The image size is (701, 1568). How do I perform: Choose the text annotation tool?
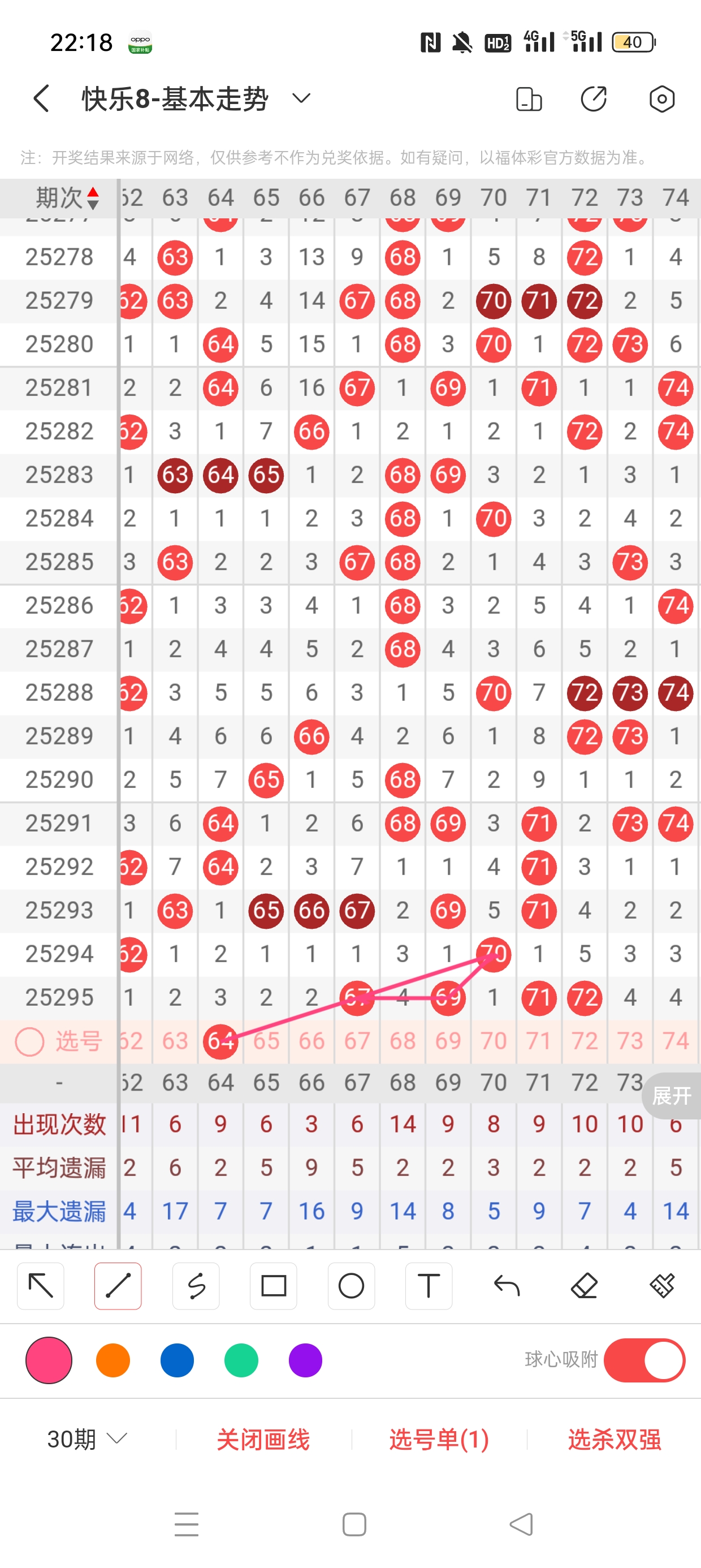pyautogui.click(x=429, y=1286)
